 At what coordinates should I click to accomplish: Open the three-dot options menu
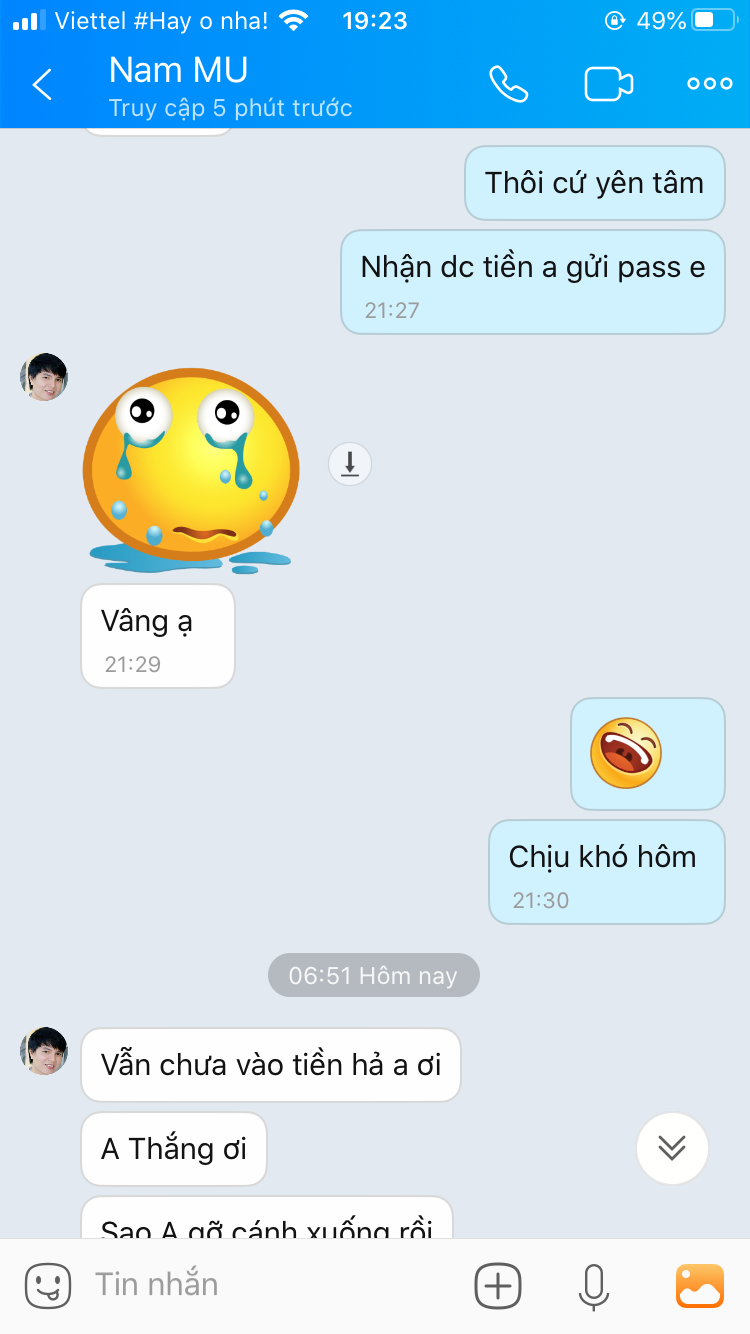tap(710, 85)
